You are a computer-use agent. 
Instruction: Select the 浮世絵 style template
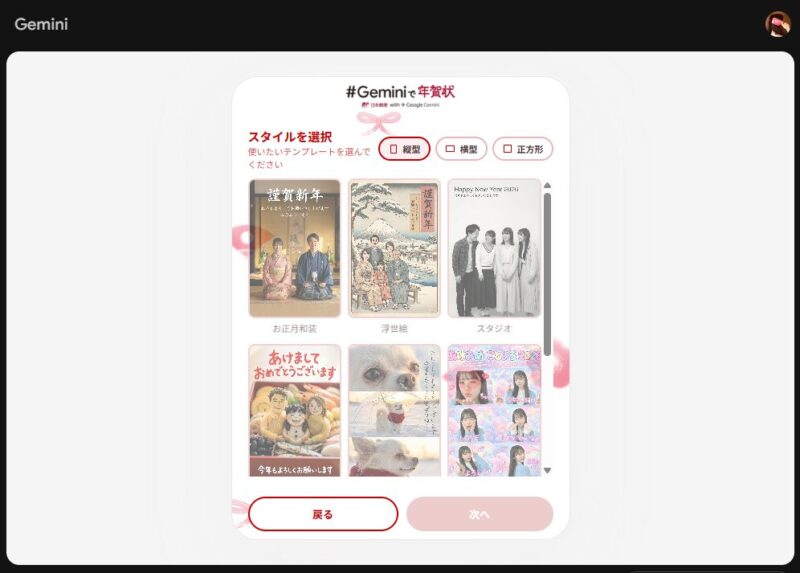click(x=394, y=248)
